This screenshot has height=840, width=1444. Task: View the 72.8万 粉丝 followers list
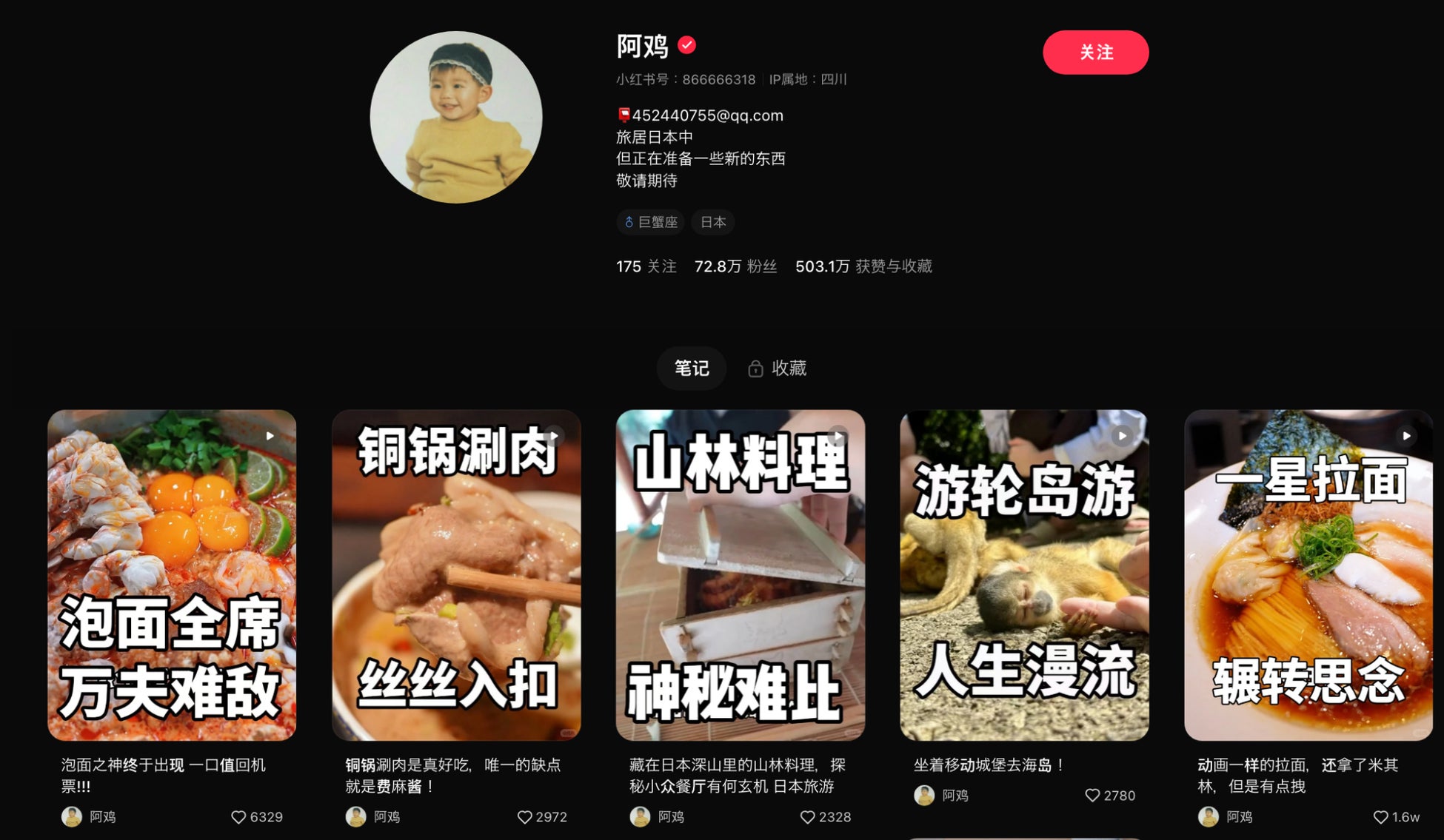(x=735, y=266)
